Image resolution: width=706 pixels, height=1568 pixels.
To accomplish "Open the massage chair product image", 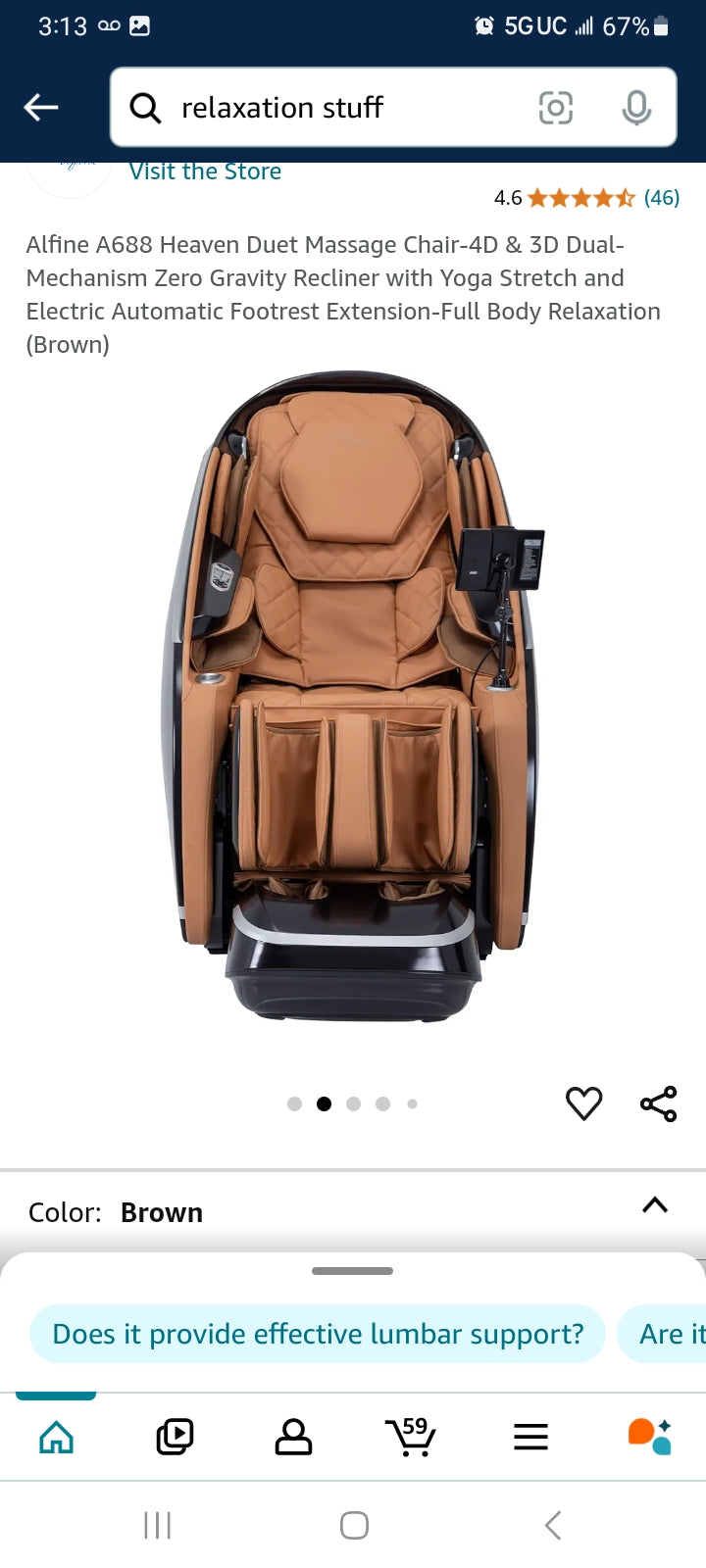I will (353, 696).
